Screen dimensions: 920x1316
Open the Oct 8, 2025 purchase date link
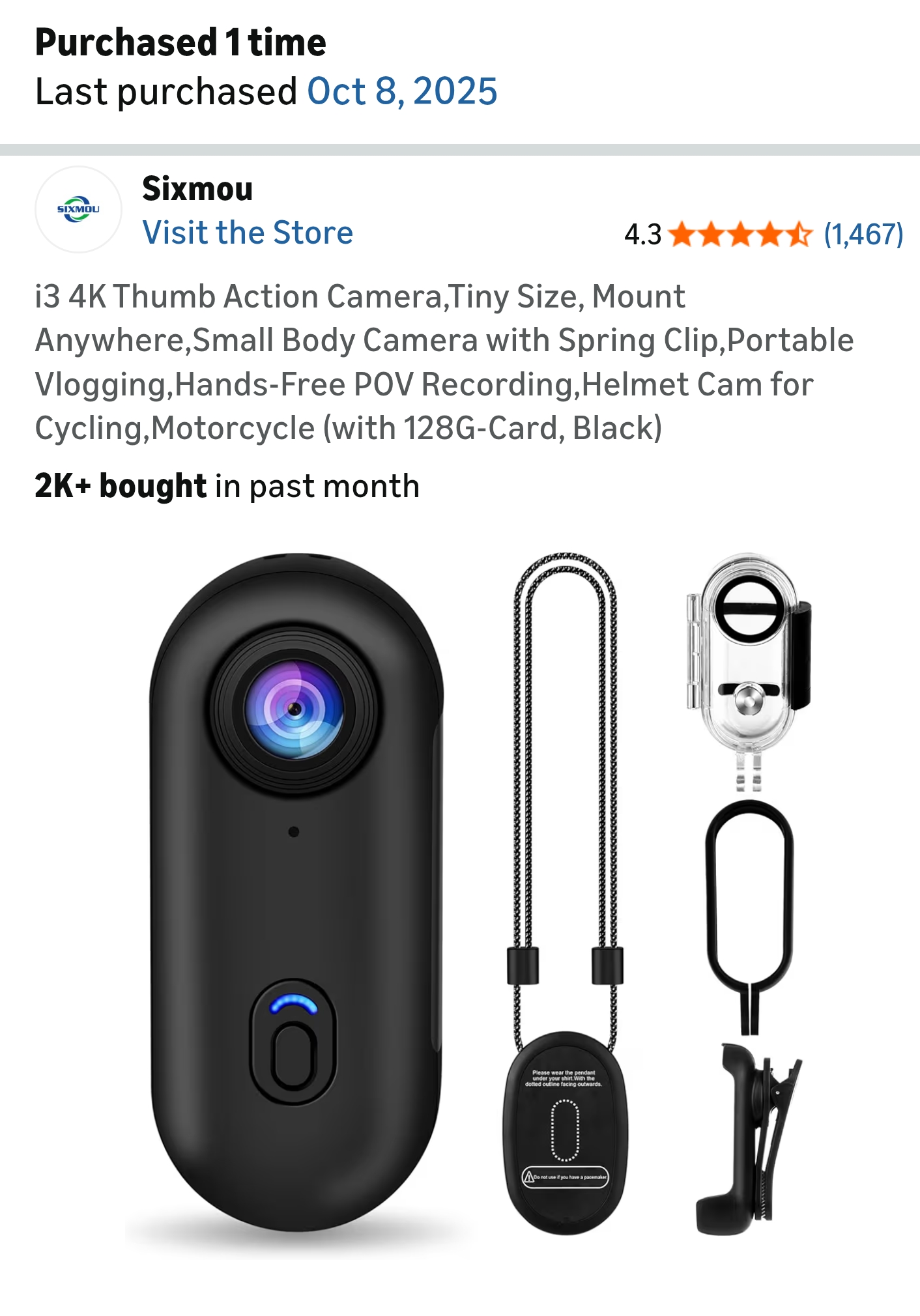401,91
